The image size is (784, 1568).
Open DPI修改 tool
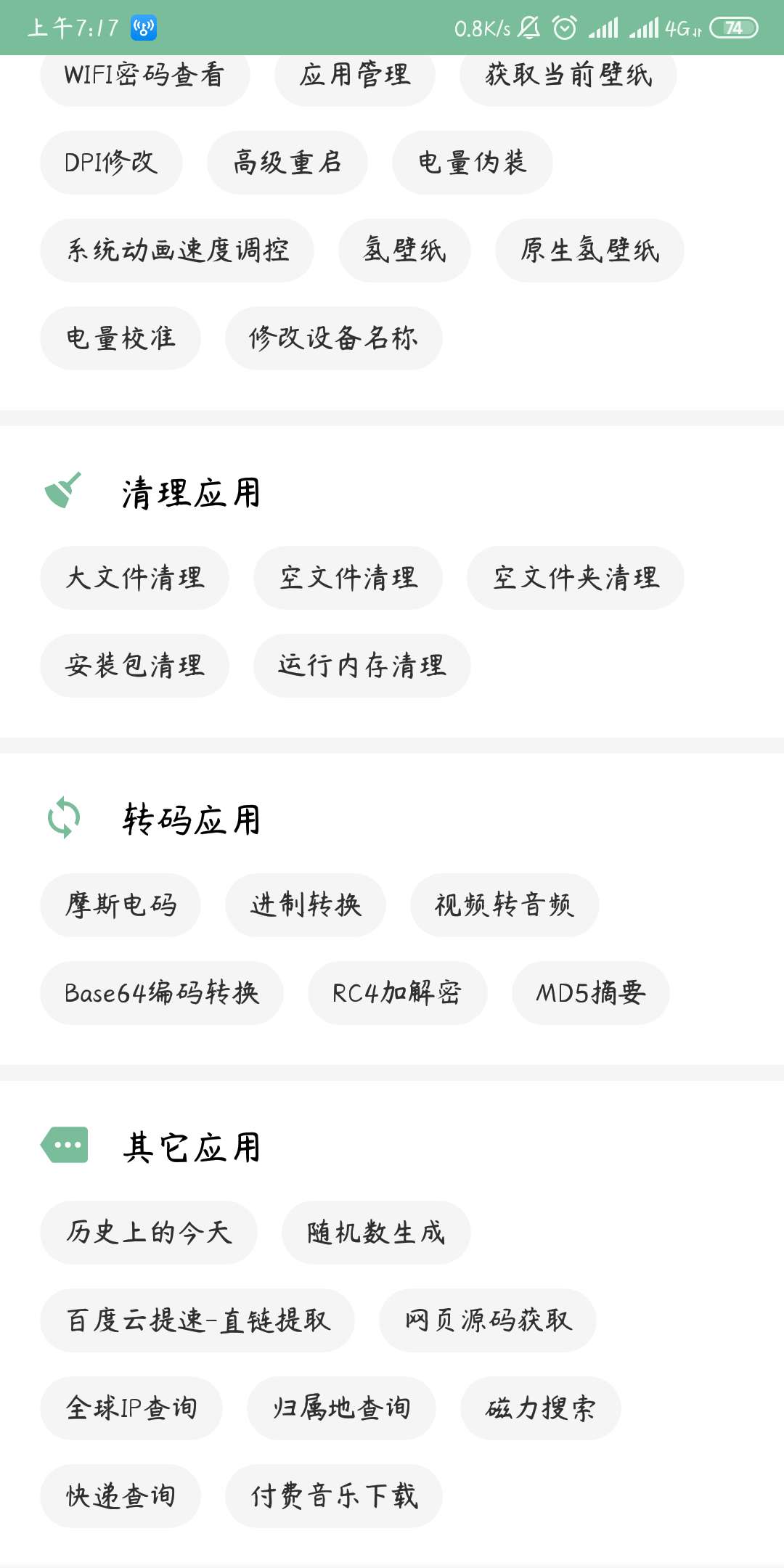click(x=111, y=163)
